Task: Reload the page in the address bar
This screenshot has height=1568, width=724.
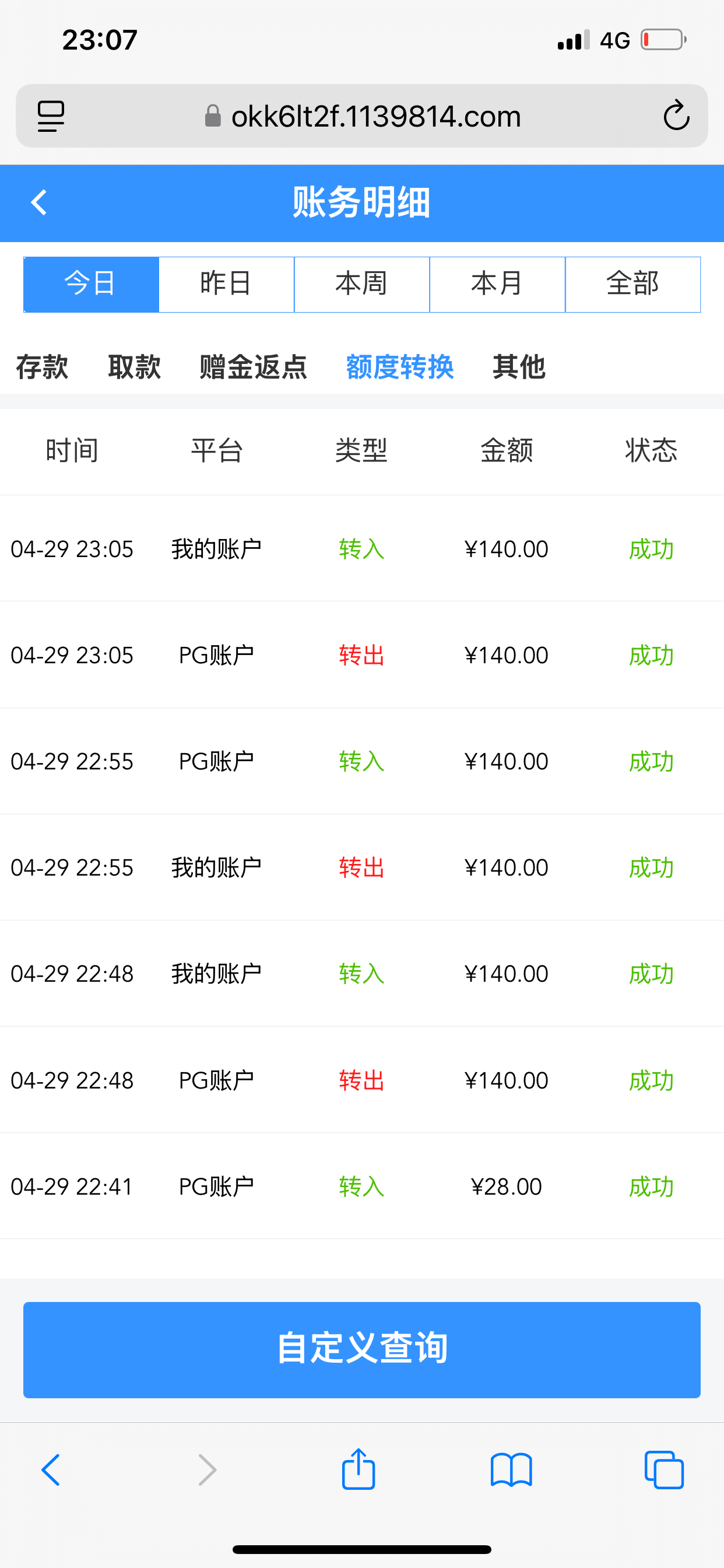Action: 676,116
